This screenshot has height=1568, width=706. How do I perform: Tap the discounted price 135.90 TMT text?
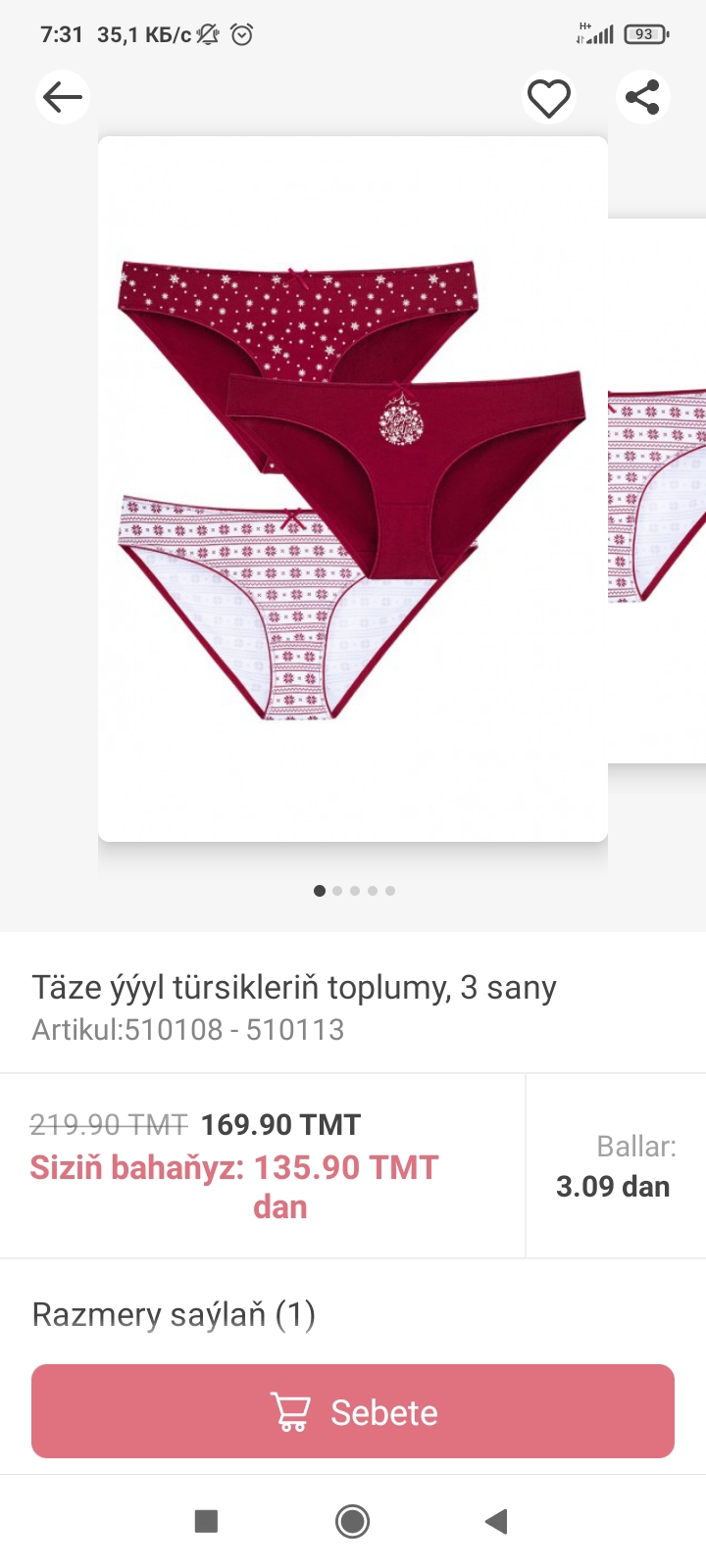[x=343, y=1167]
